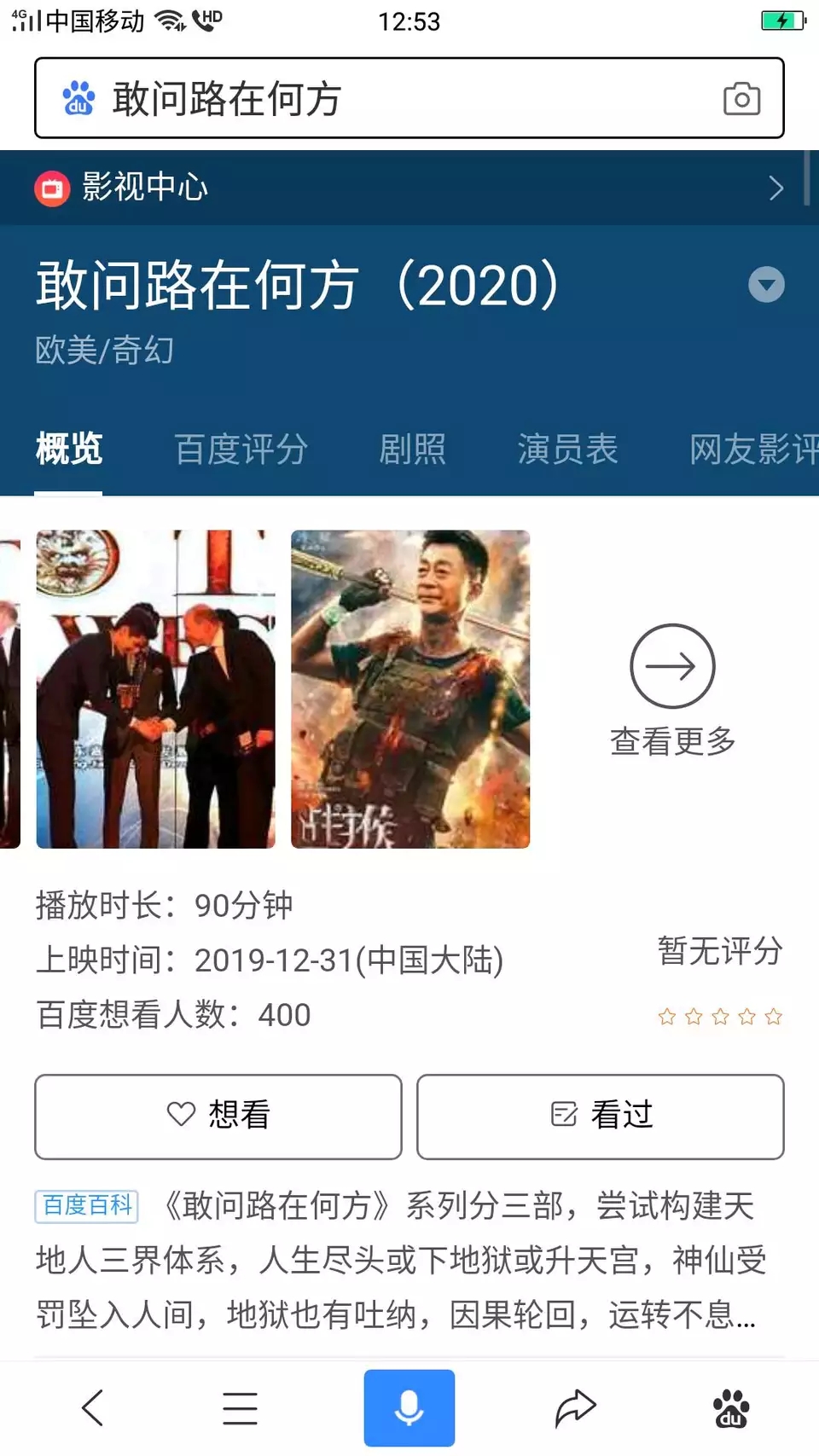This screenshot has width=819, height=1456.
Task: Switch to the 网友影评 tab
Action: point(752,450)
